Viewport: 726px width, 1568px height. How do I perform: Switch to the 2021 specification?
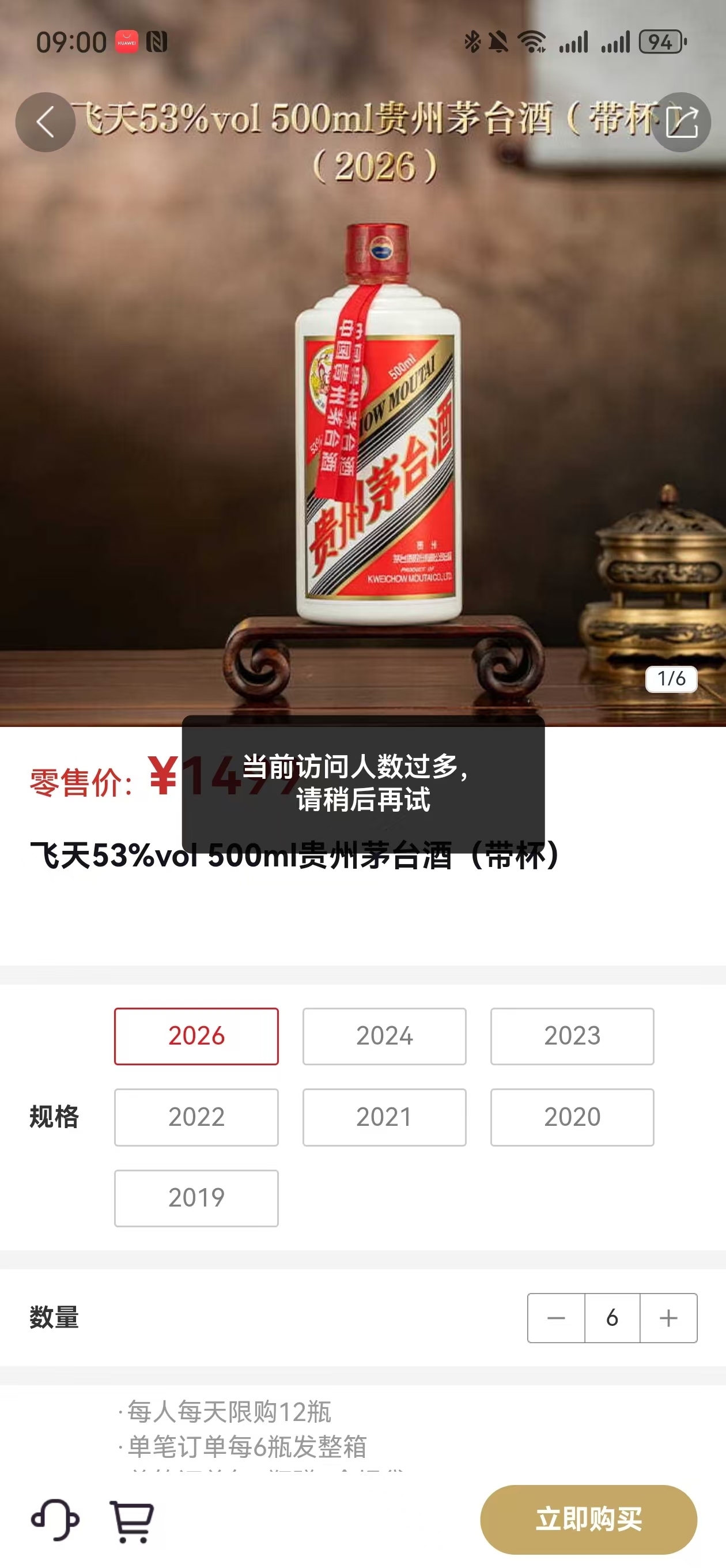(384, 1117)
